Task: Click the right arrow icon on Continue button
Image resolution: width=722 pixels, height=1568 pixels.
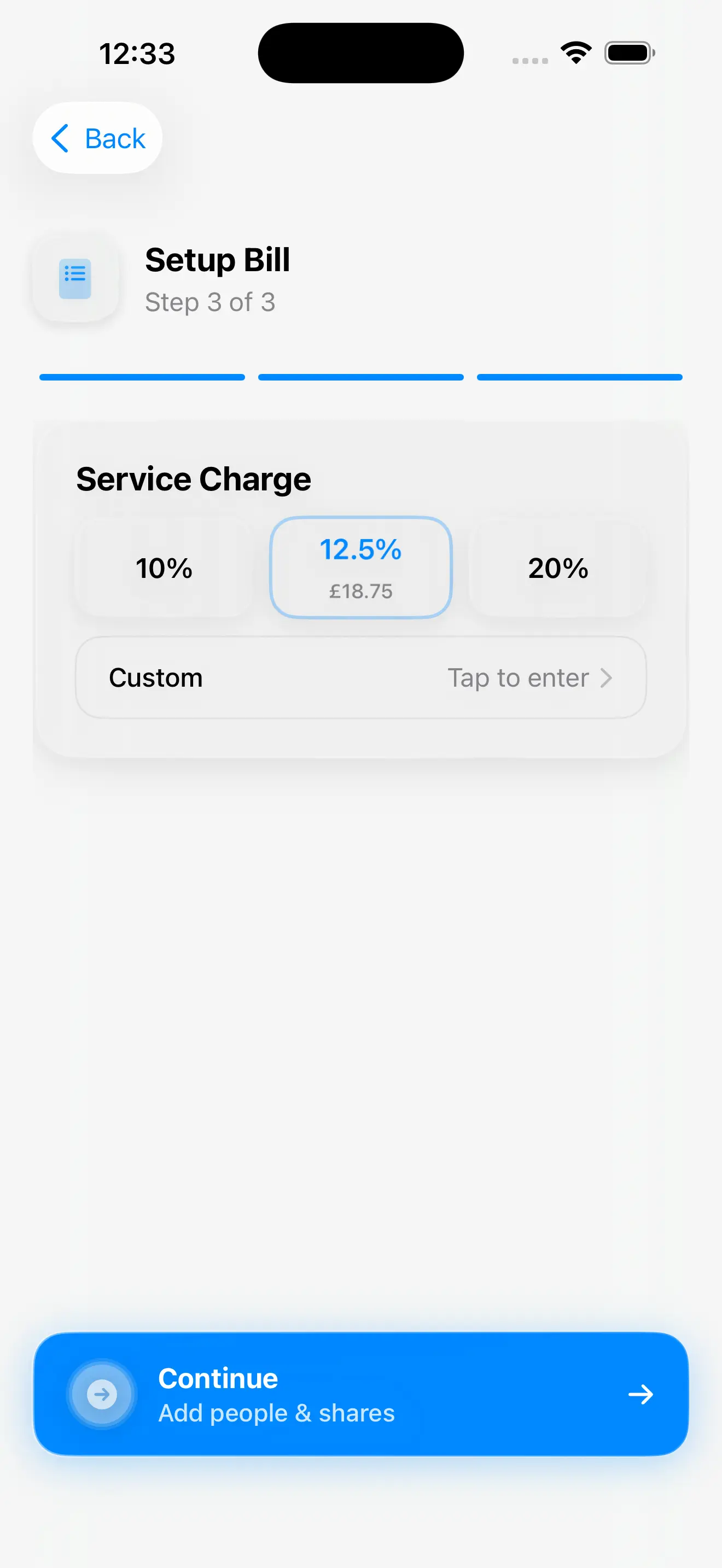Action: (x=641, y=1395)
